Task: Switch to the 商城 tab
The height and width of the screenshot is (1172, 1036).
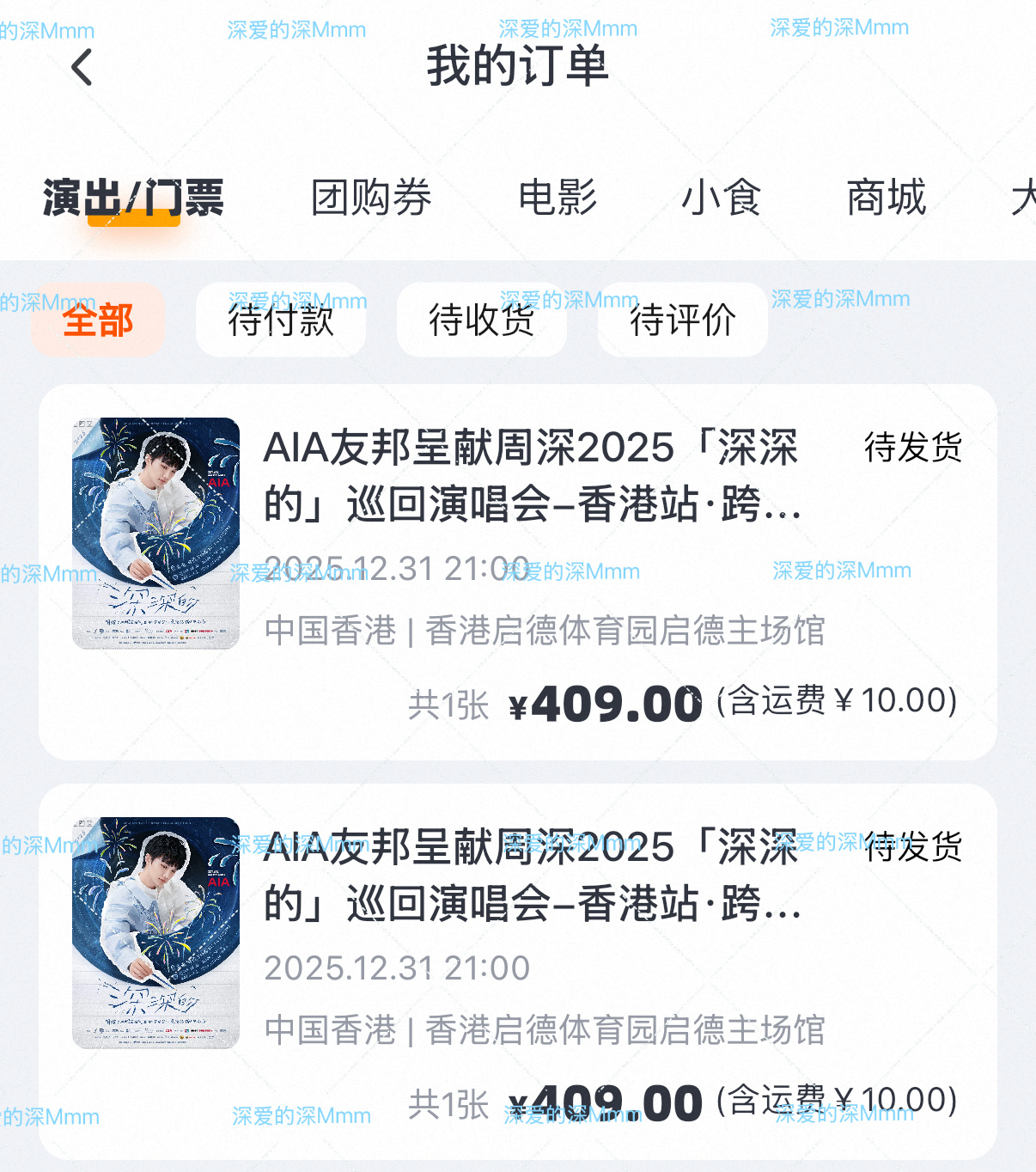Action: click(x=886, y=198)
